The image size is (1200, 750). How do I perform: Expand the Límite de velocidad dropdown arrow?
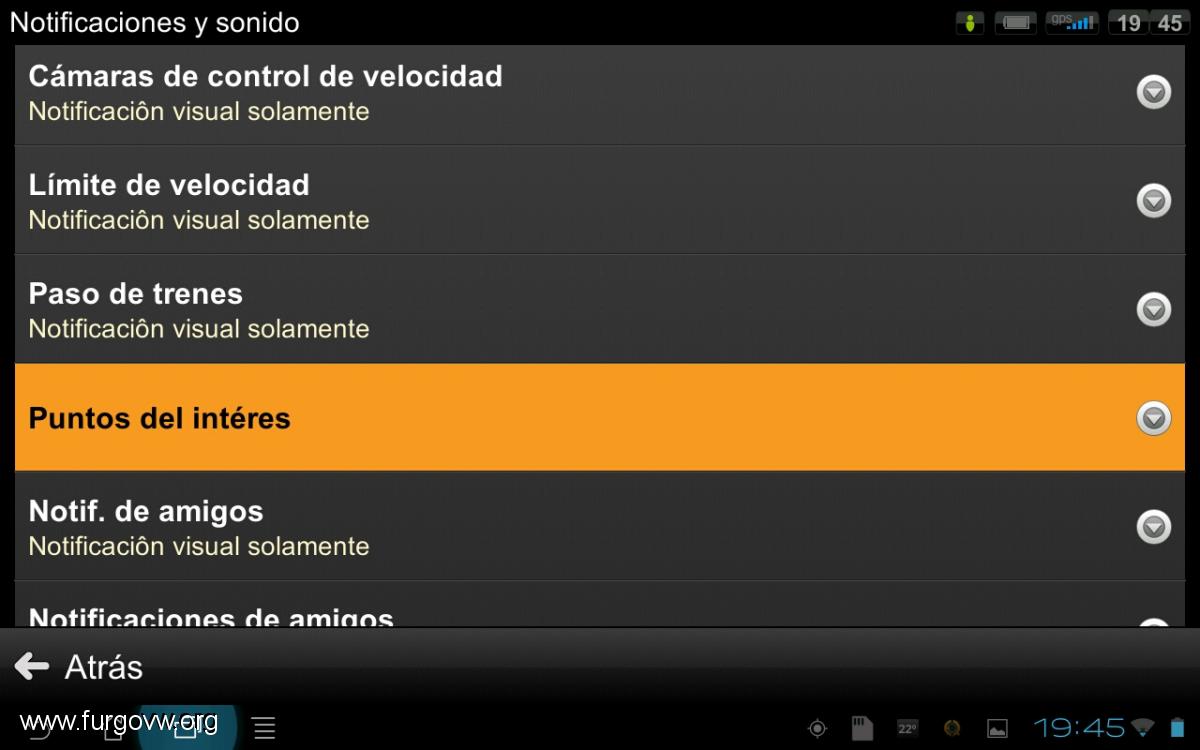pos(1154,201)
